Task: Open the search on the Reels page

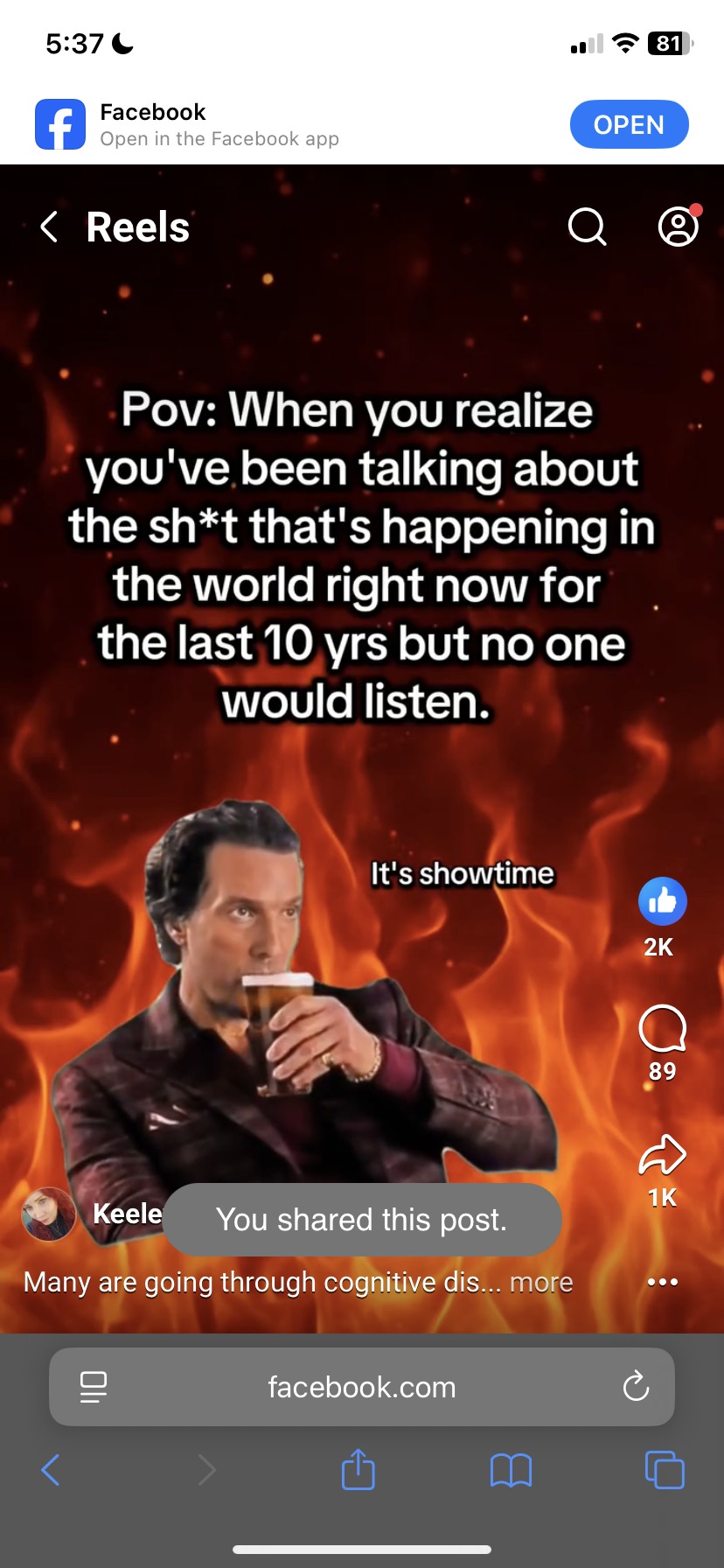Action: 587,227
